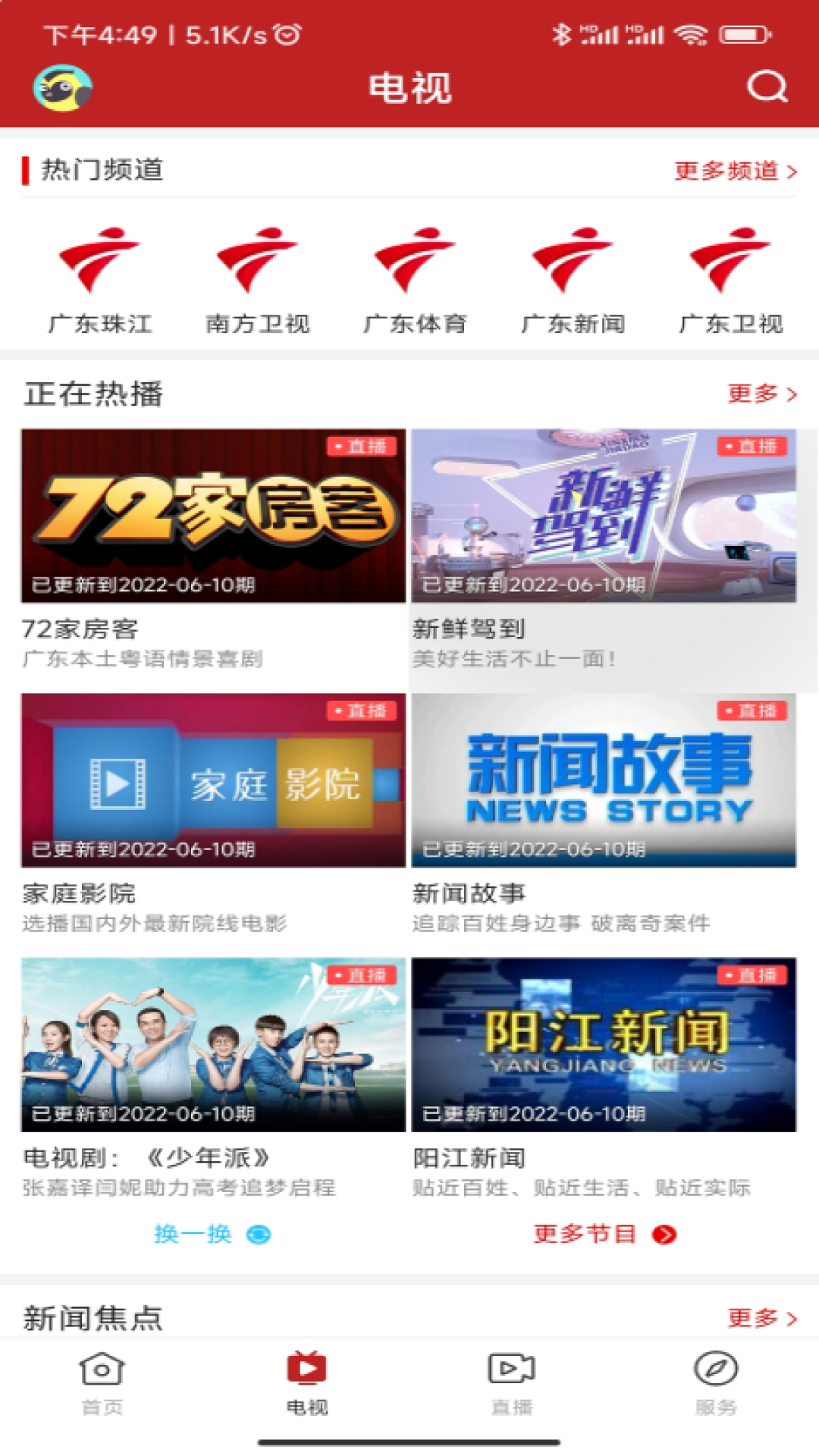The height and width of the screenshot is (1456, 819).
Task: Open the profile avatar in the header
Action: [62, 88]
